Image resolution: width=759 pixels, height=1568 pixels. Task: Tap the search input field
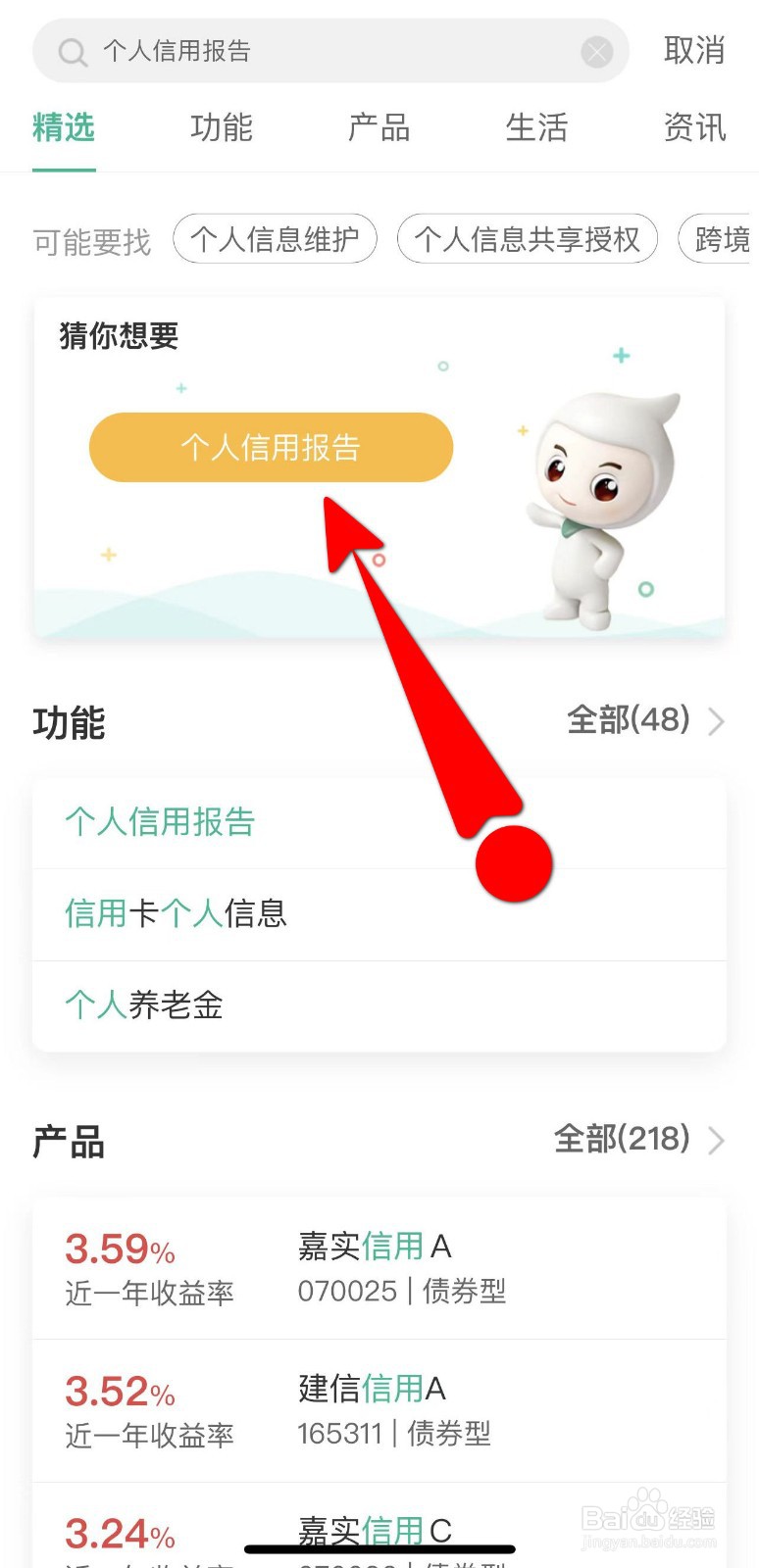pos(294,50)
